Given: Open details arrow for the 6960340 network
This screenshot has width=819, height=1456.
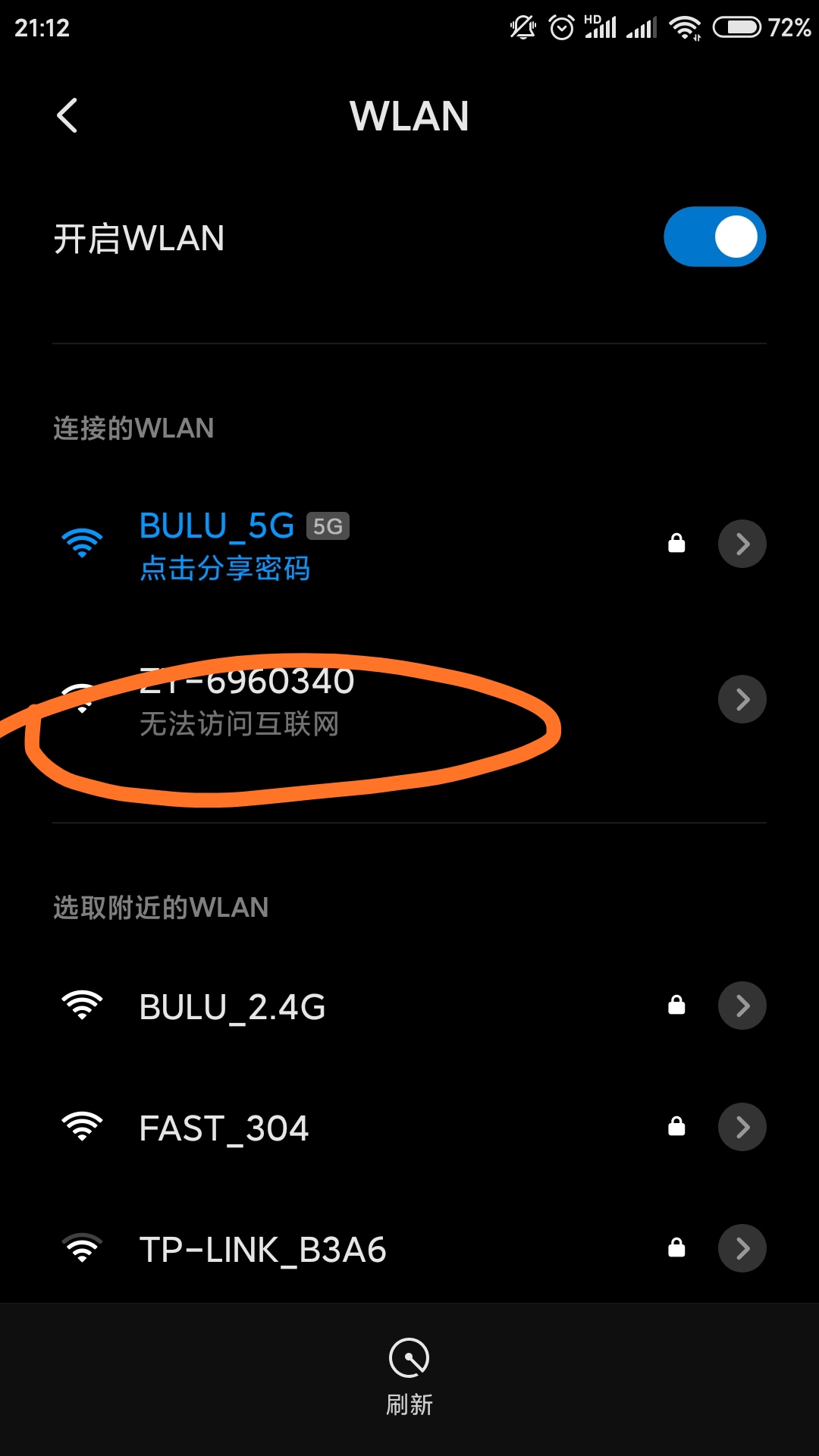Looking at the screenshot, I should click(x=742, y=699).
